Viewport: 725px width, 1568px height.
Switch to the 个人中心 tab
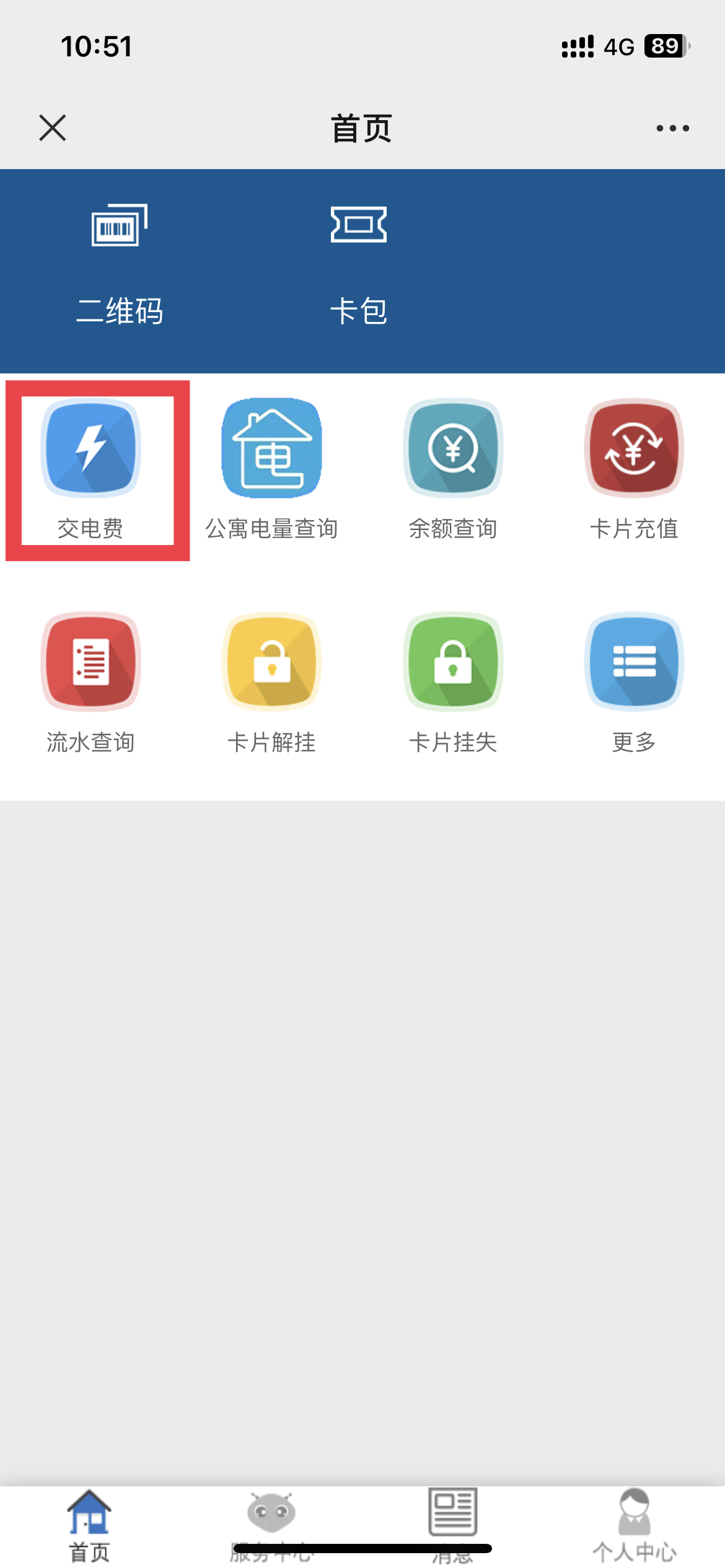click(x=634, y=1526)
